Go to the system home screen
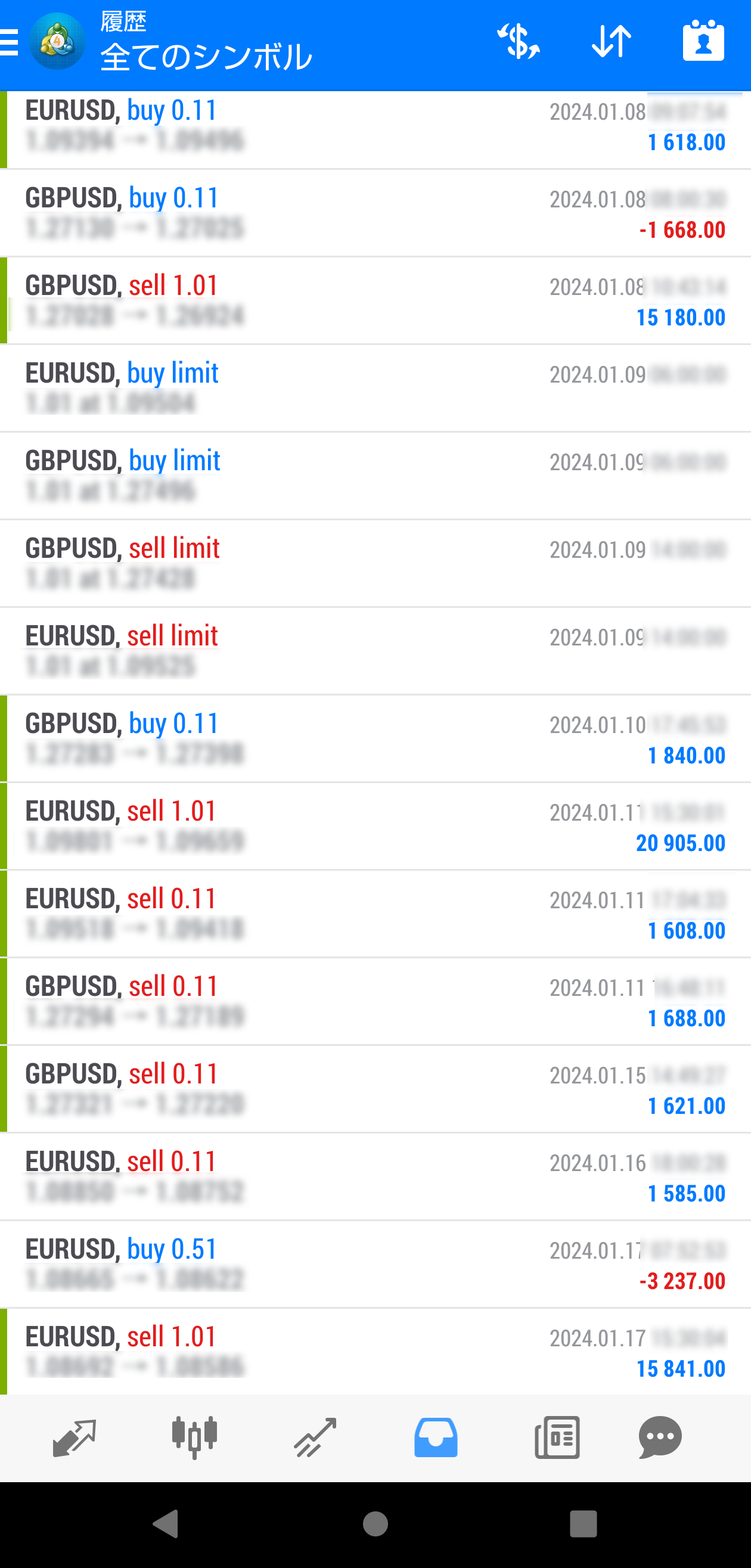This screenshot has height=1568, width=751. 375,1524
